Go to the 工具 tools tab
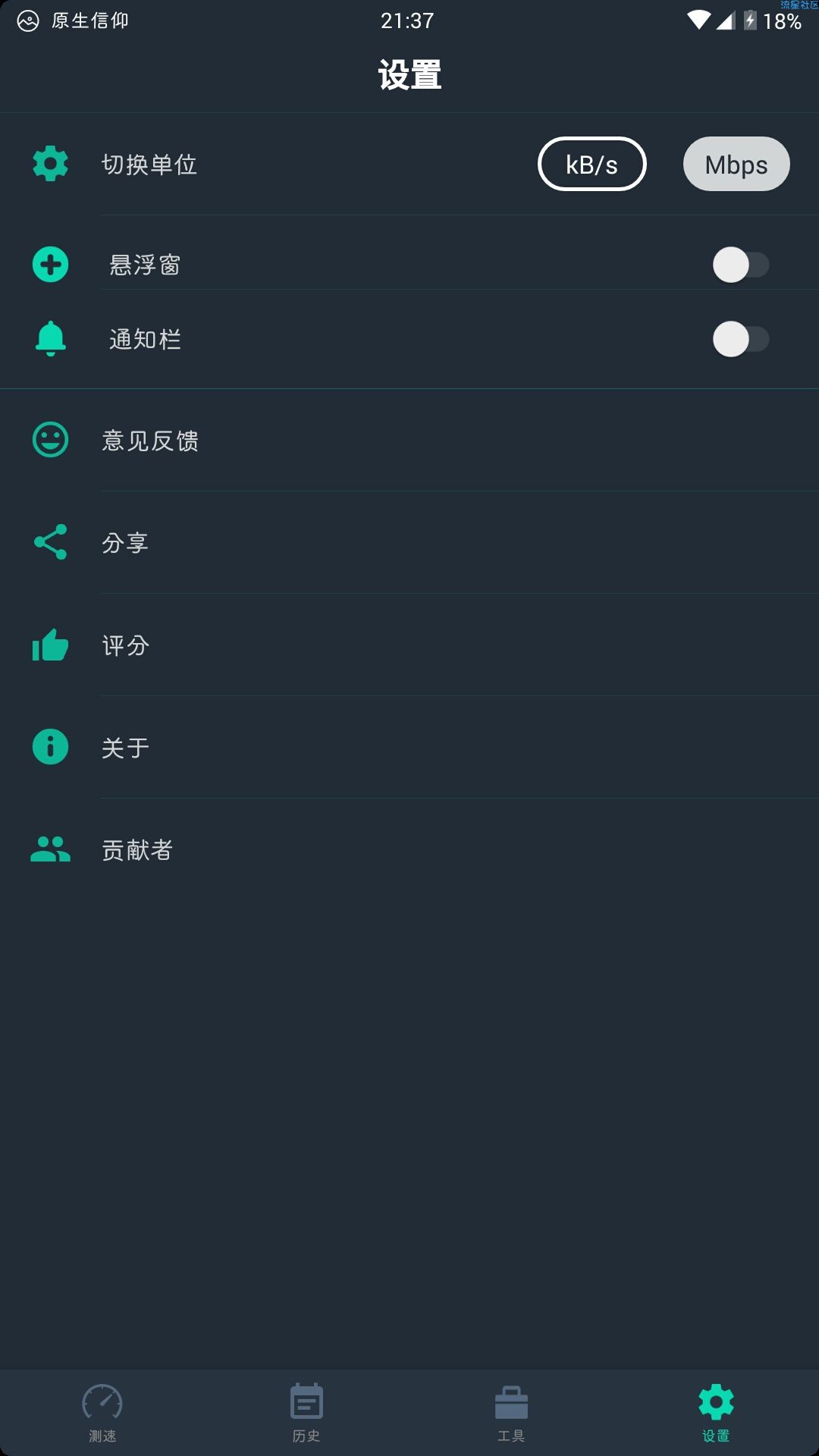This screenshot has height=1456, width=819. tap(512, 1413)
